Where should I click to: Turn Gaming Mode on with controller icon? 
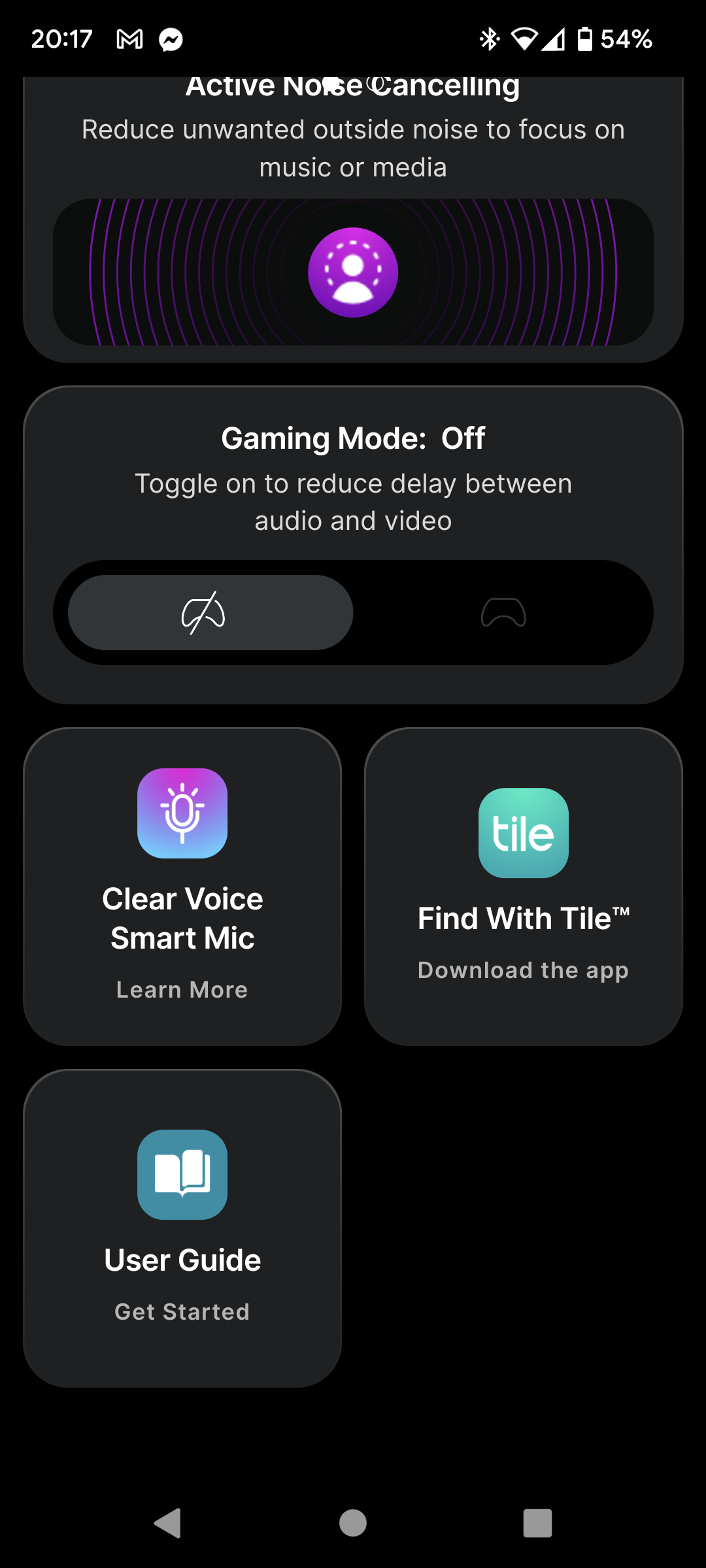(503, 613)
